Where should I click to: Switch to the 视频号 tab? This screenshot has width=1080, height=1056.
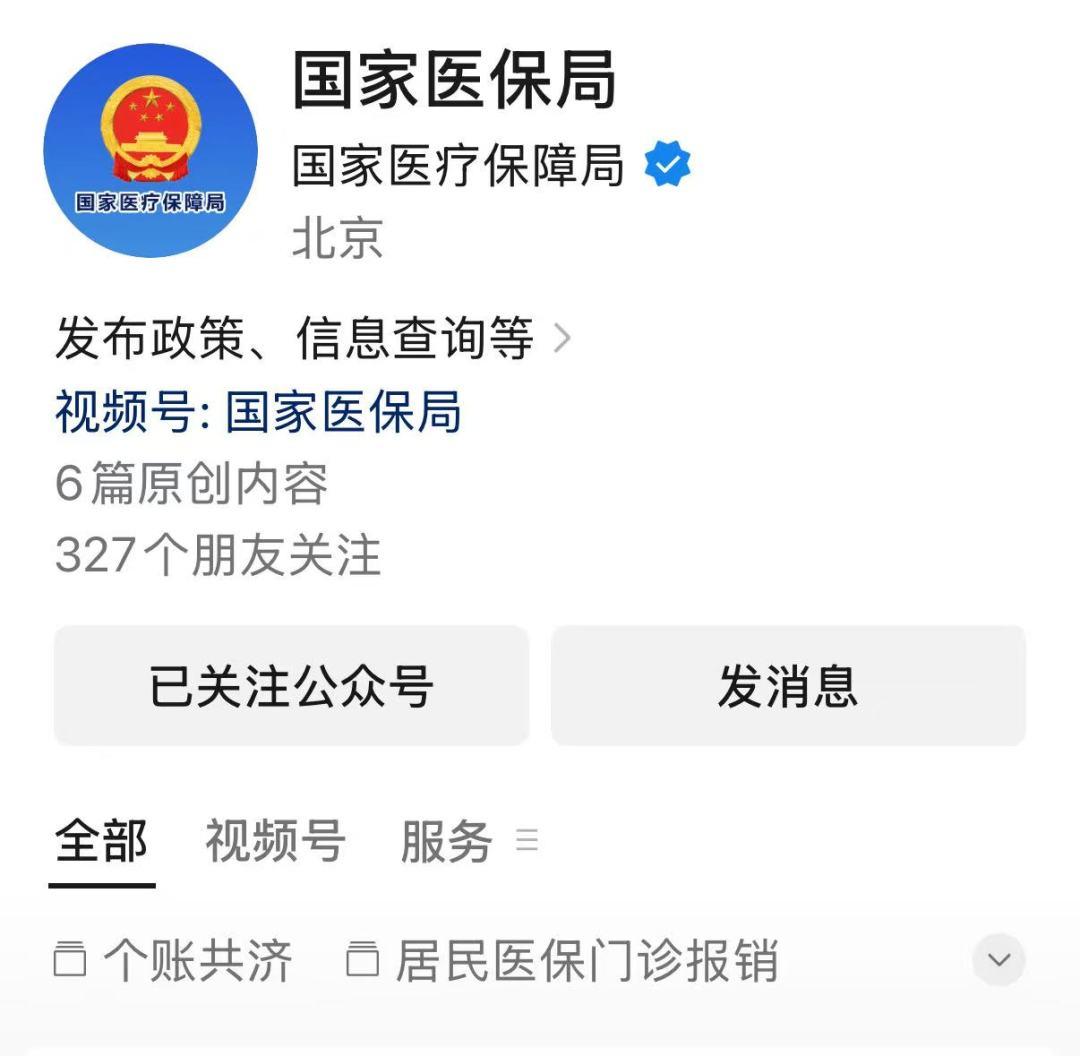(x=275, y=841)
